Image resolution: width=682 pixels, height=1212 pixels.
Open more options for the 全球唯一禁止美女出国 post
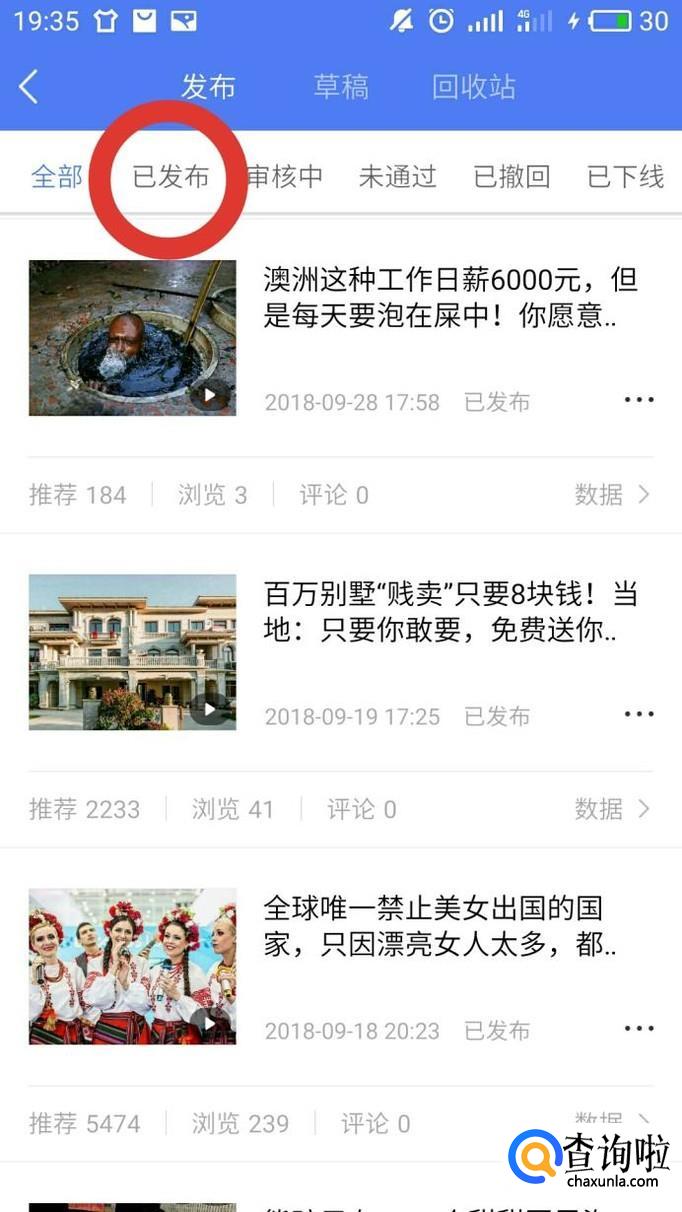click(x=639, y=1028)
